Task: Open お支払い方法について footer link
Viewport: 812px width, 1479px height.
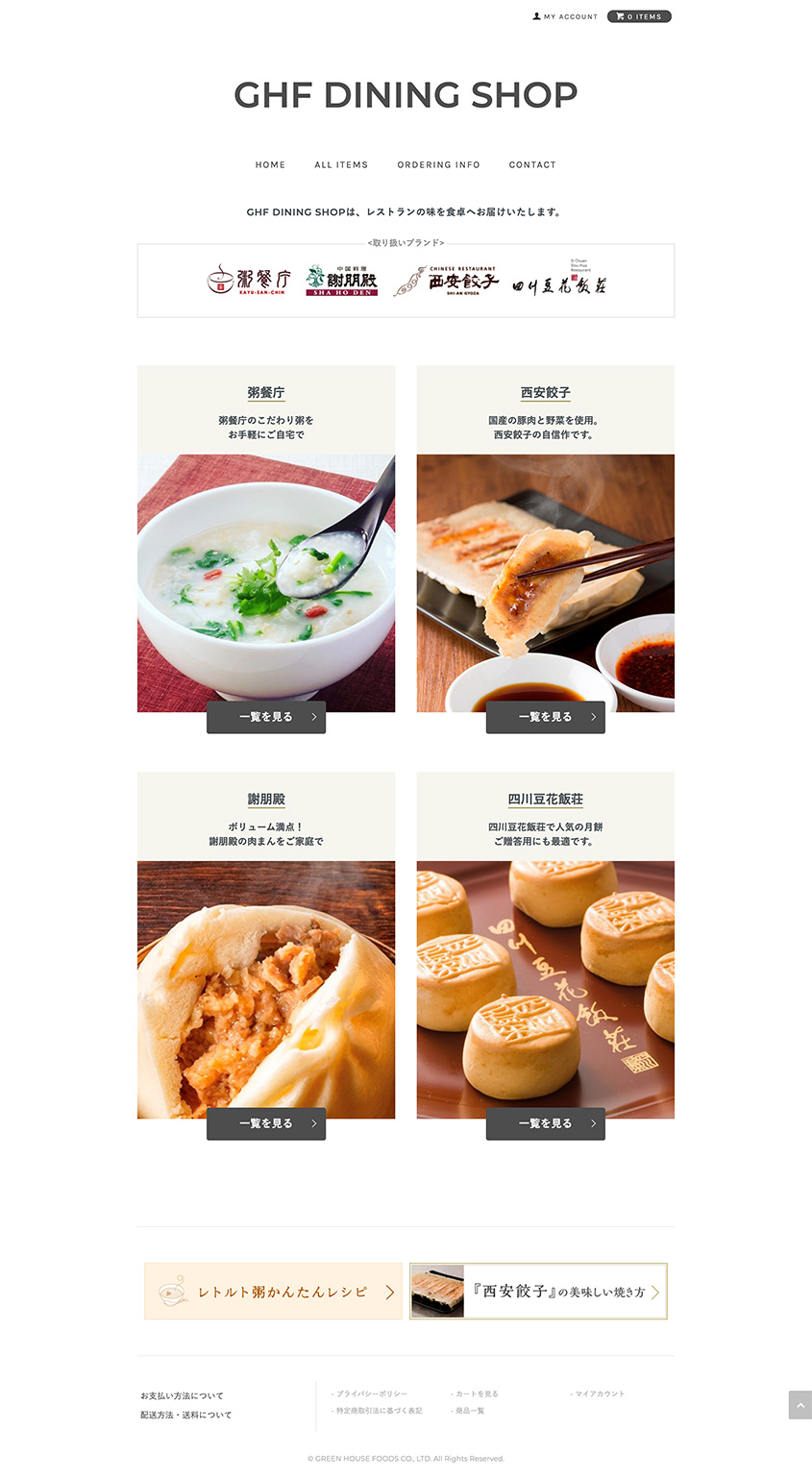Action: click(182, 1395)
